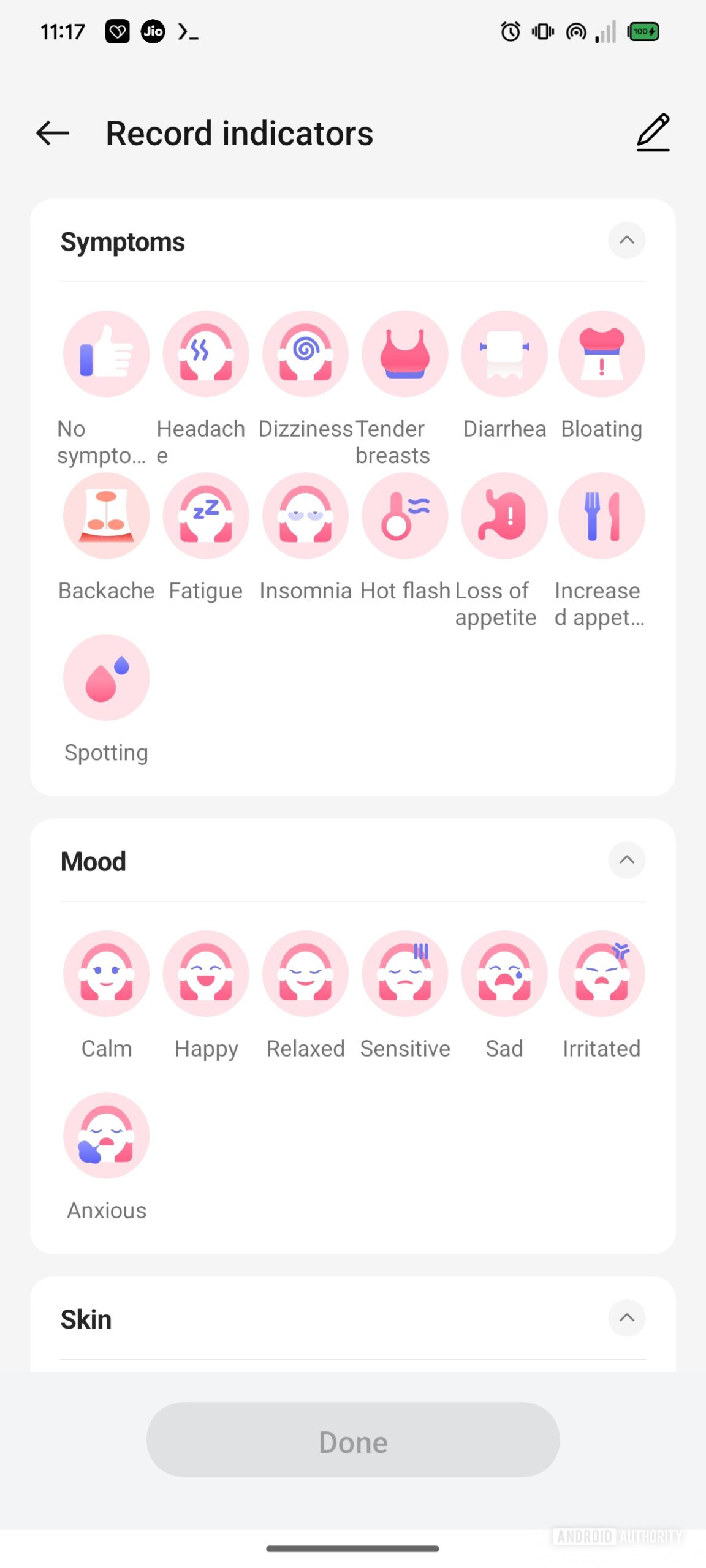Tap the Done button
Screen dimensions: 706x1568
pyautogui.click(x=353, y=1440)
